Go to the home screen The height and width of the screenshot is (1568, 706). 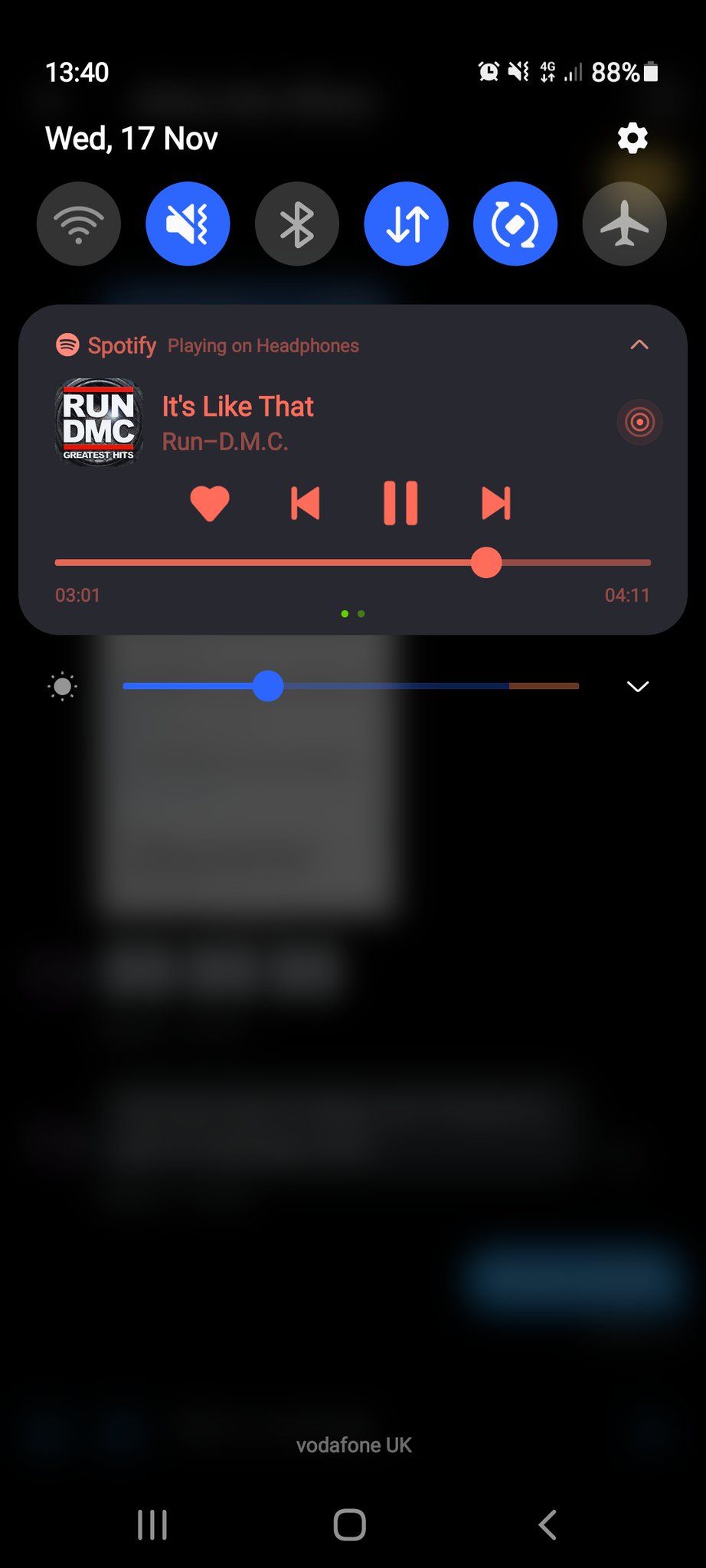tap(350, 1524)
